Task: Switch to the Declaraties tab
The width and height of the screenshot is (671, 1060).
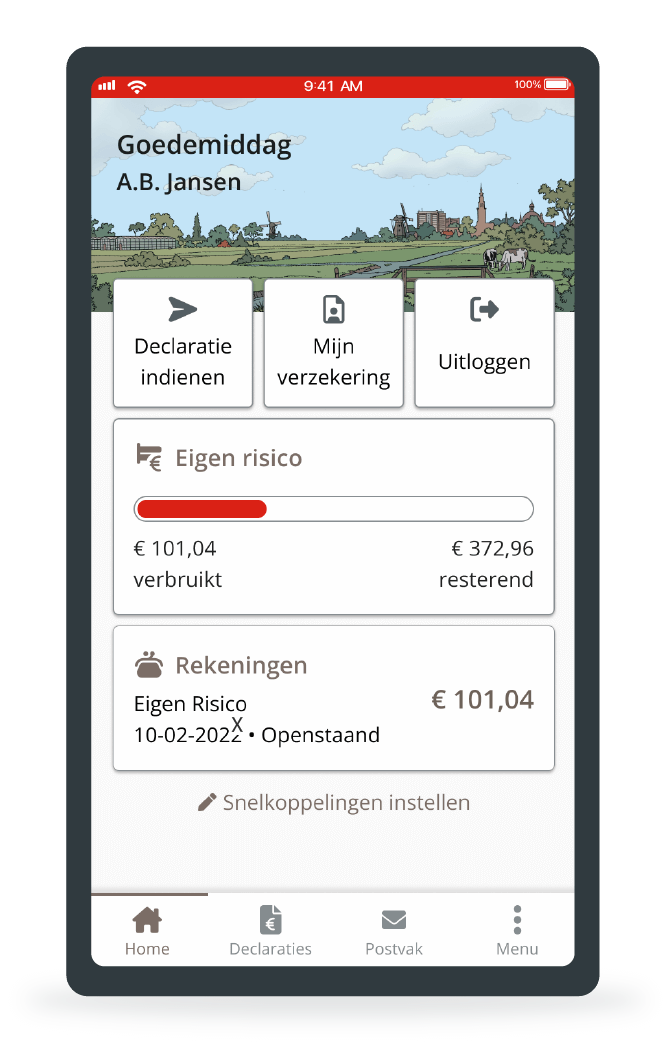Action: pos(270,931)
